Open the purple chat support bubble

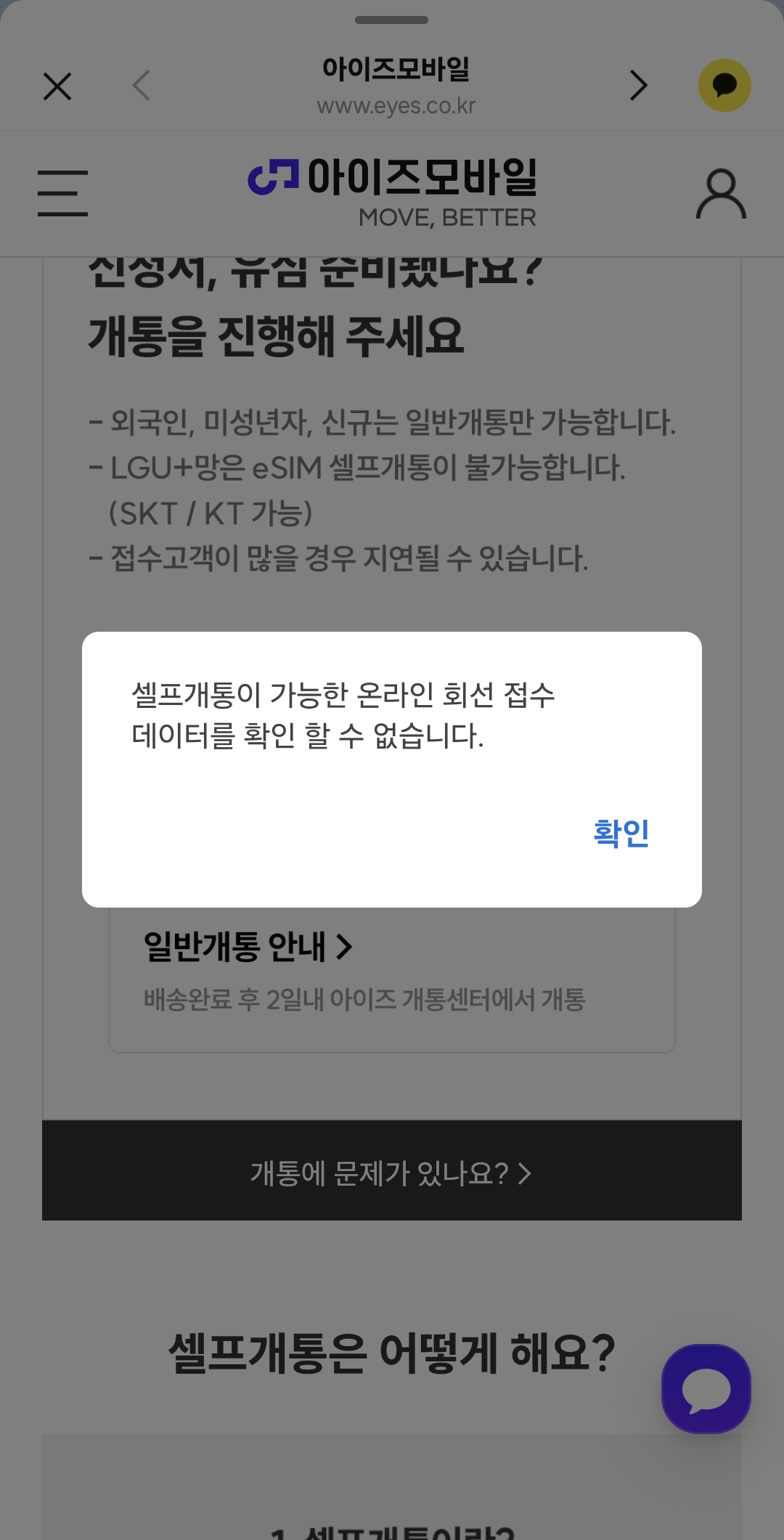(706, 1388)
